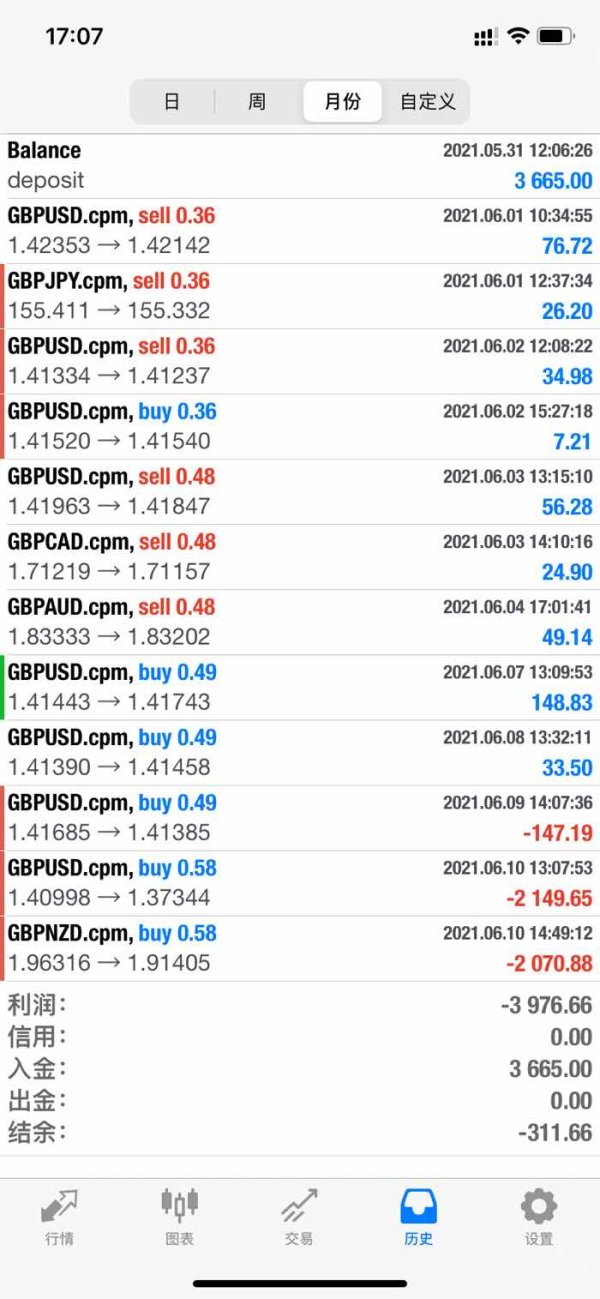The width and height of the screenshot is (600, 1299).
Task: Open the 行情 quotes tab
Action: tap(59, 1217)
